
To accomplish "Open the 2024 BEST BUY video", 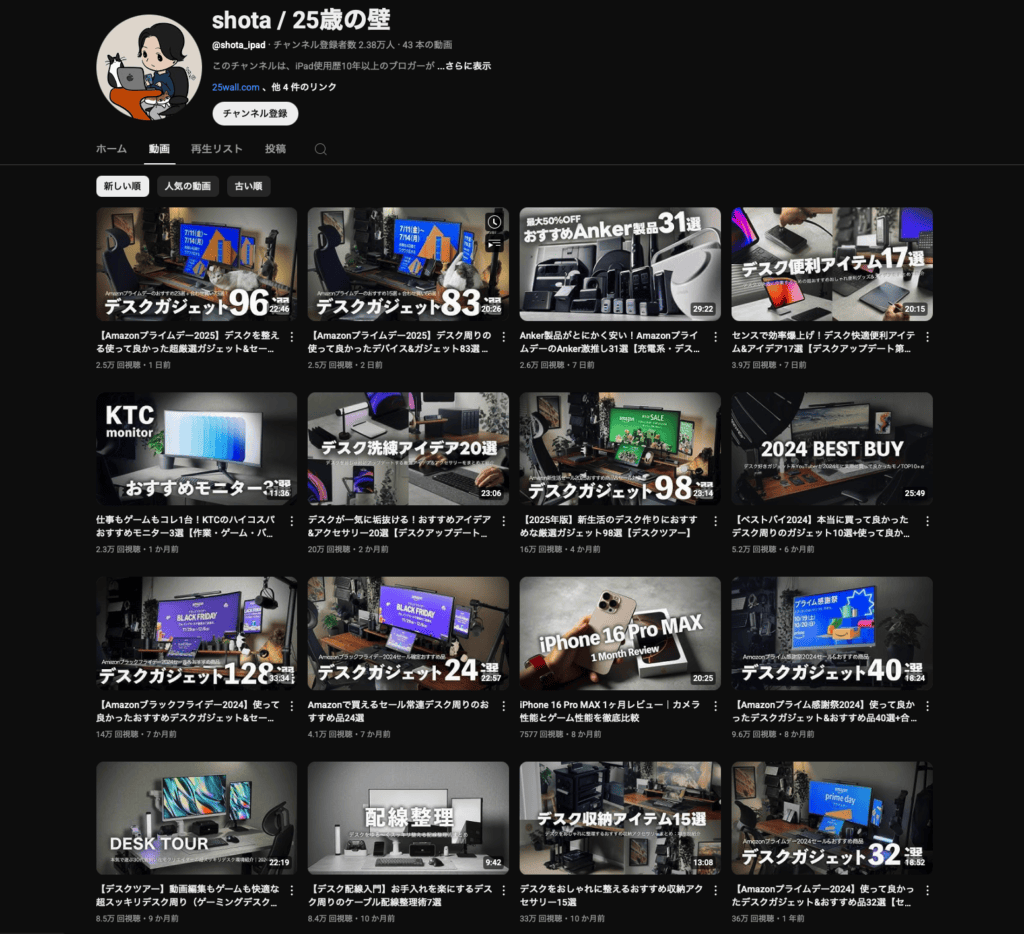I will click(x=831, y=448).
